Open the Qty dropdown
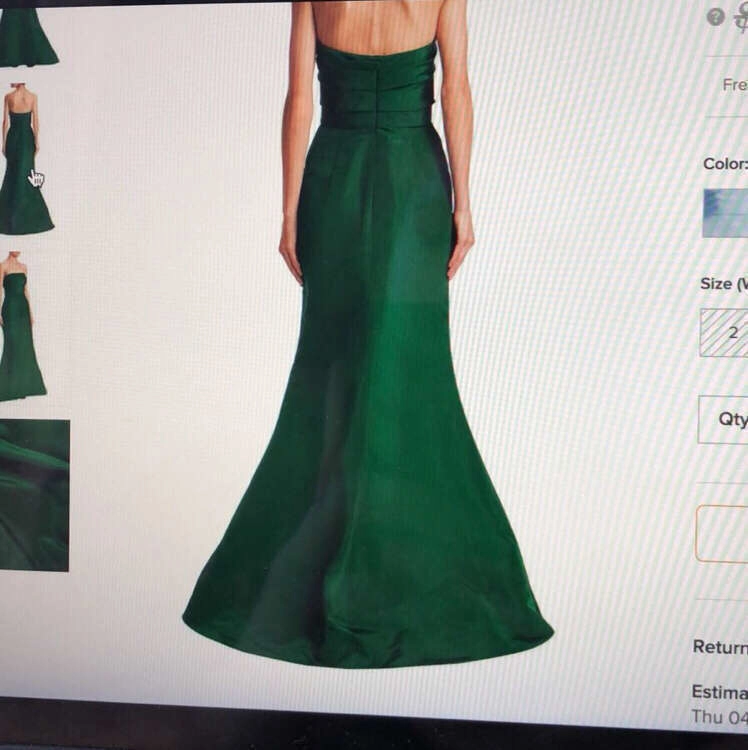Screen dimensions: 748x750 tap(724, 420)
